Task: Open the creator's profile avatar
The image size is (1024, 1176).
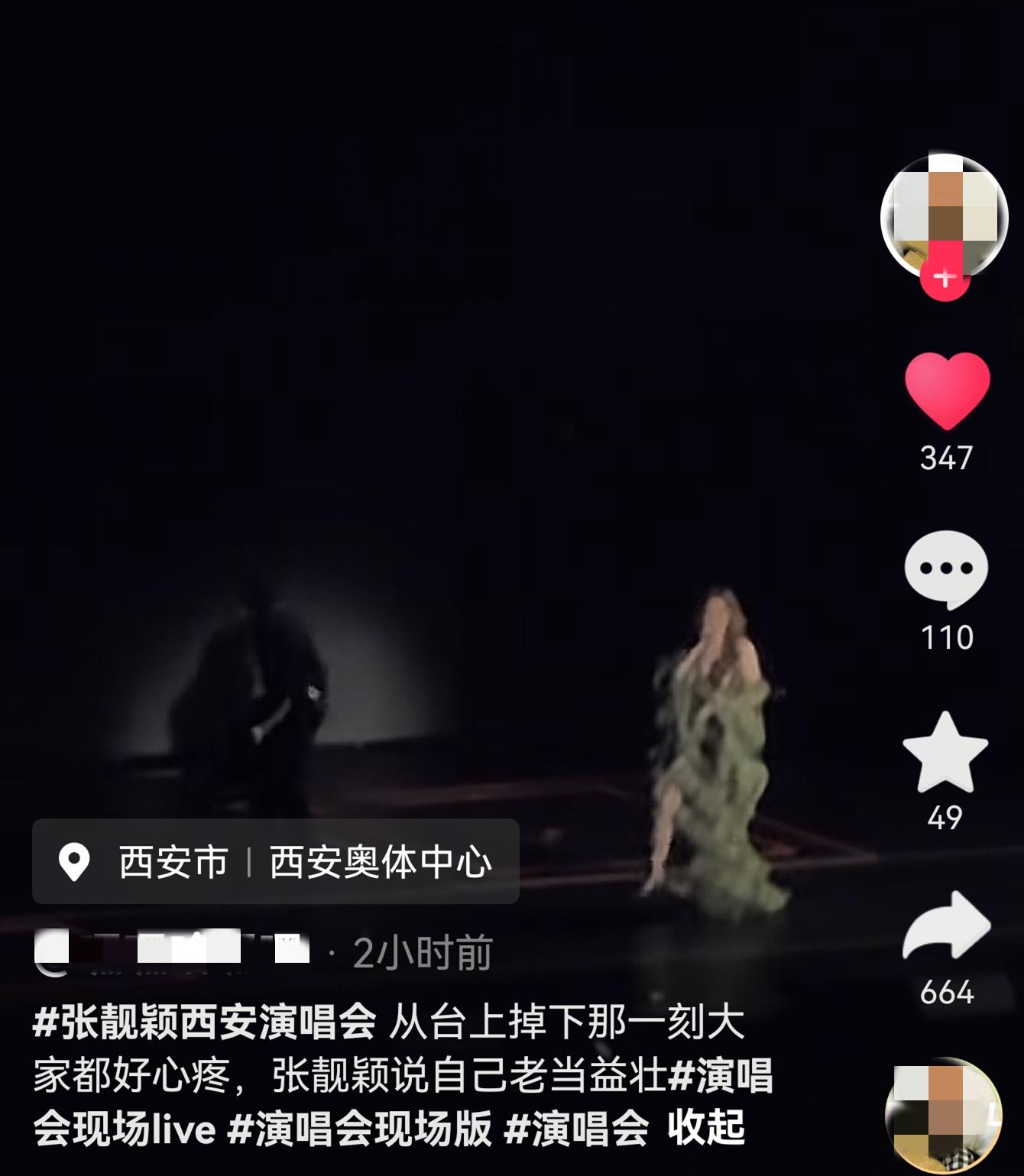Action: click(945, 215)
